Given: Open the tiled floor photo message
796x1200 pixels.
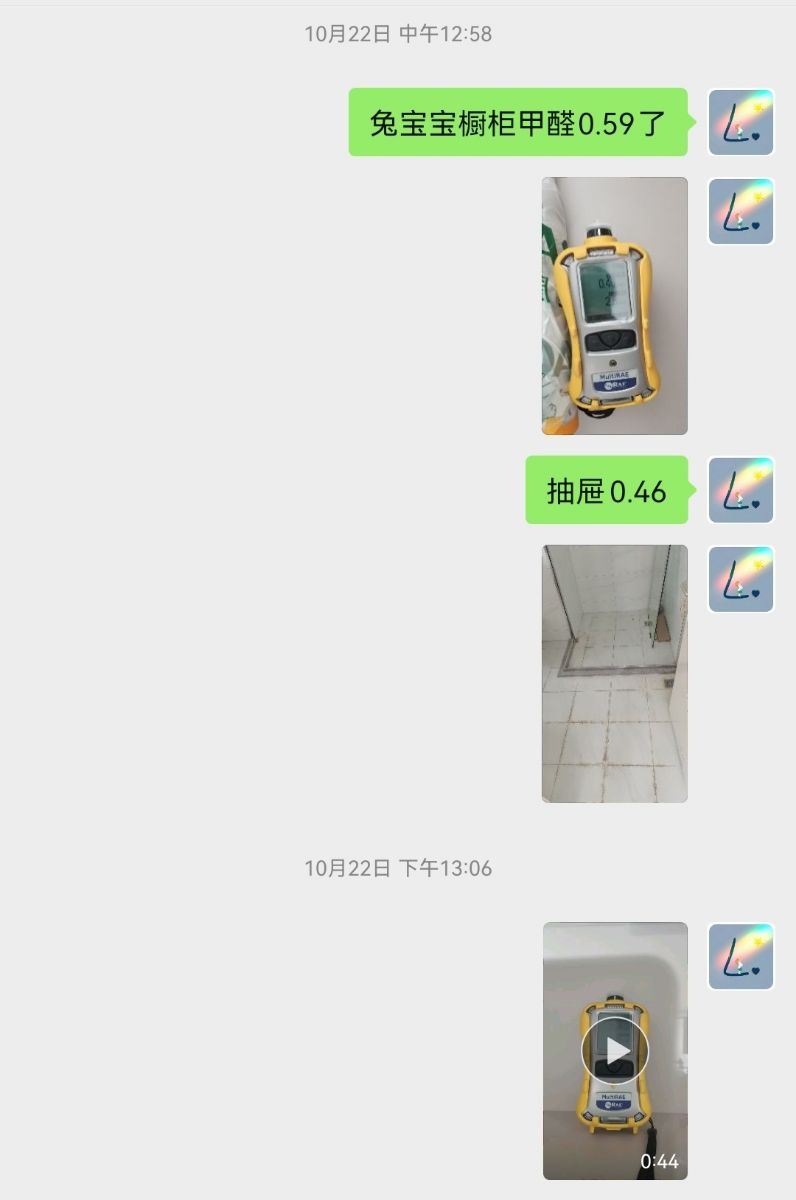Looking at the screenshot, I should click(614, 673).
